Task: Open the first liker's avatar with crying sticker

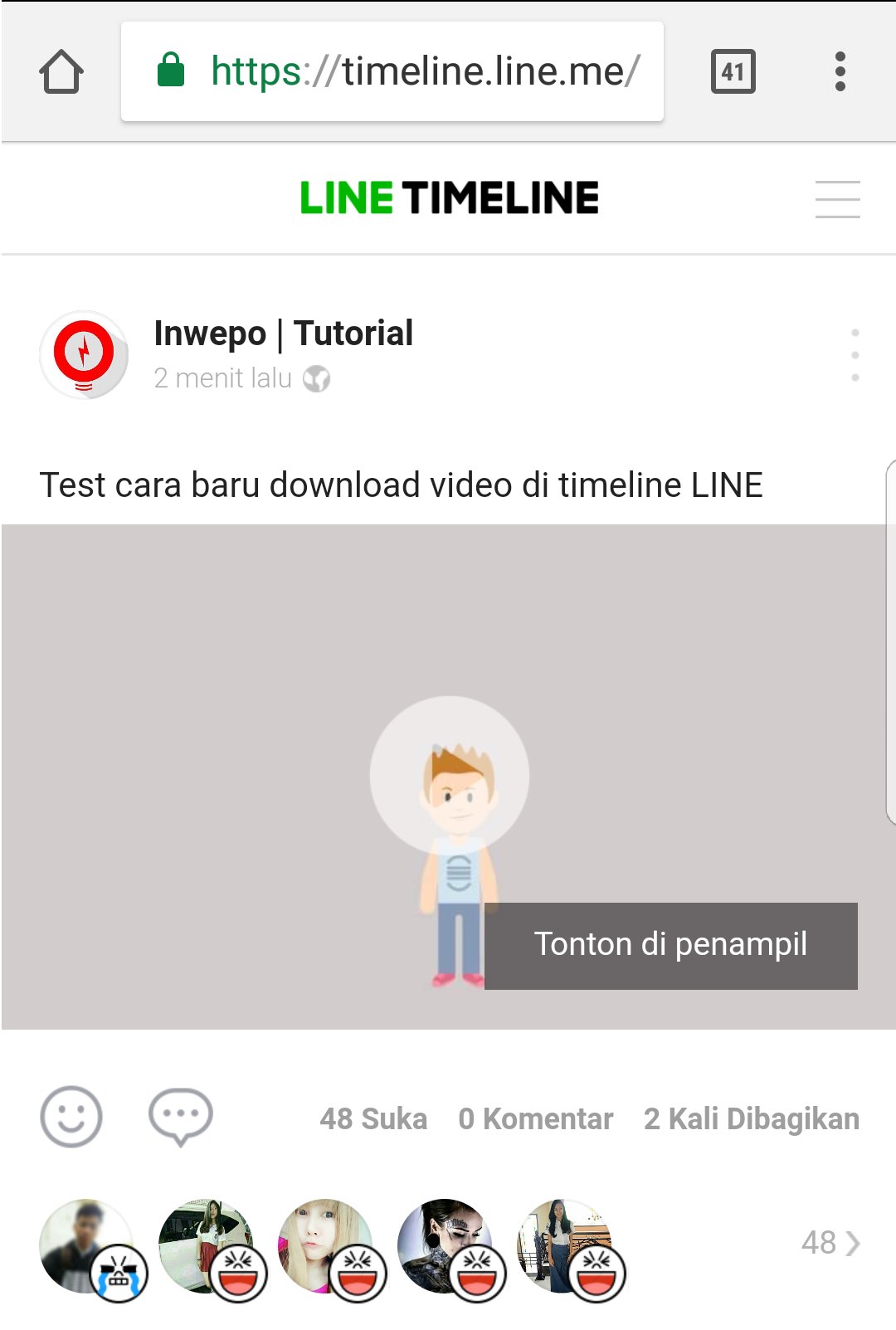Action: pos(87,1245)
